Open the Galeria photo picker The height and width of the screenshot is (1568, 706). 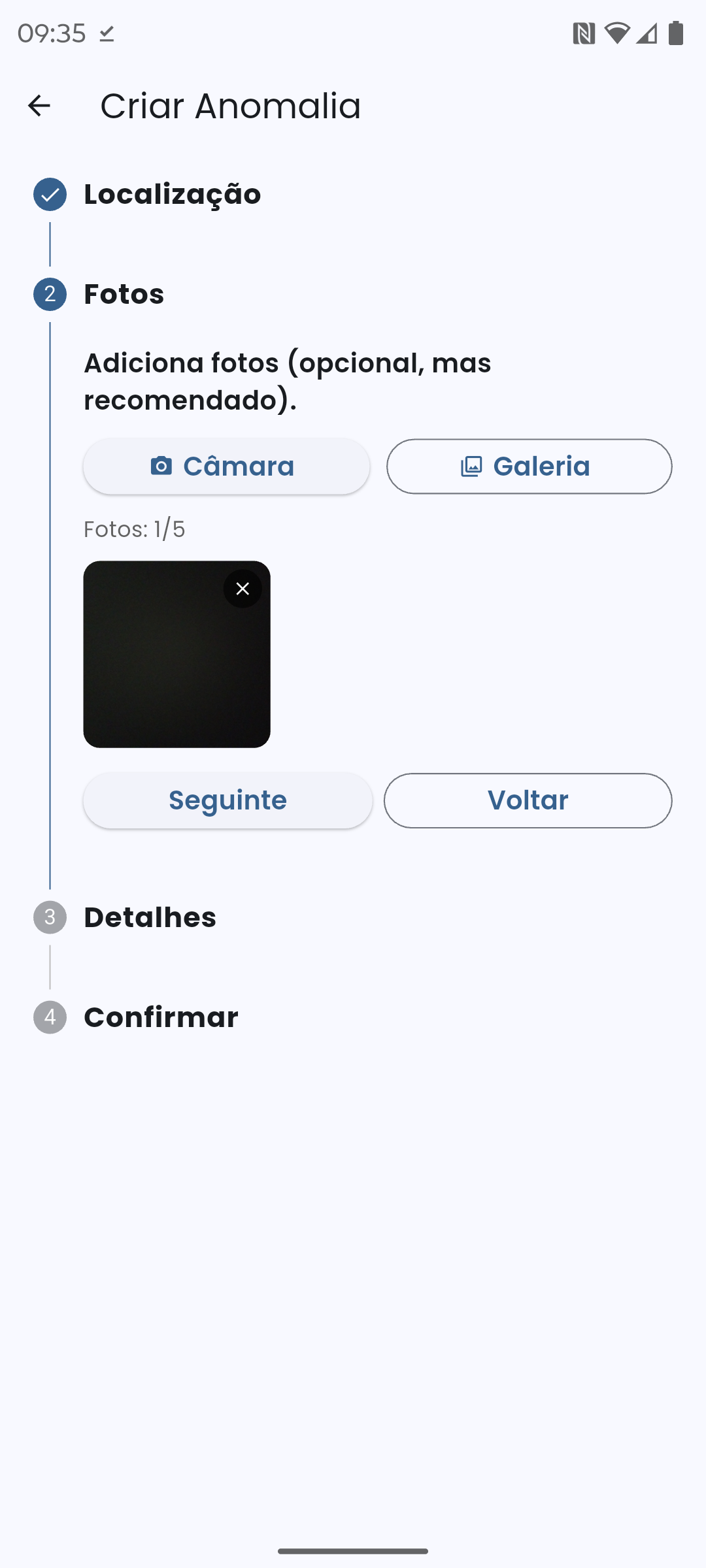(529, 466)
